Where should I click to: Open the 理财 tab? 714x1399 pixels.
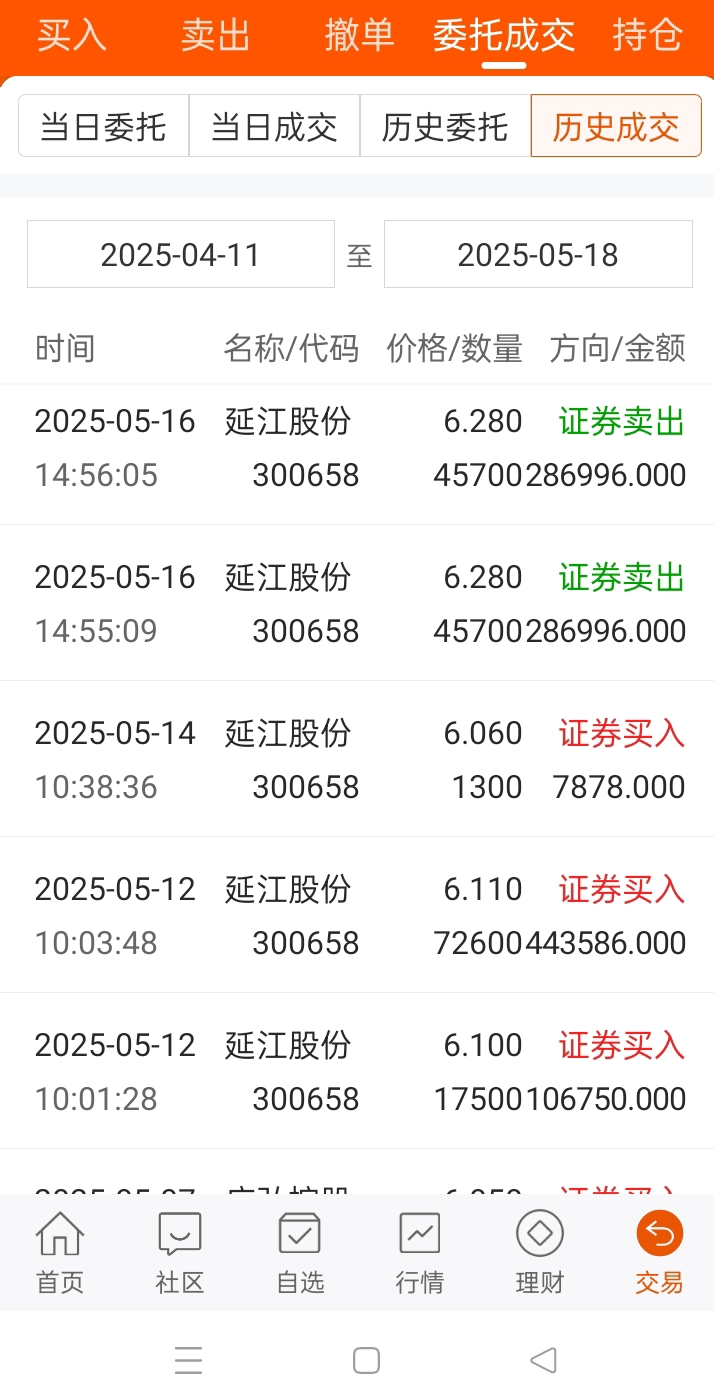pos(539,1253)
